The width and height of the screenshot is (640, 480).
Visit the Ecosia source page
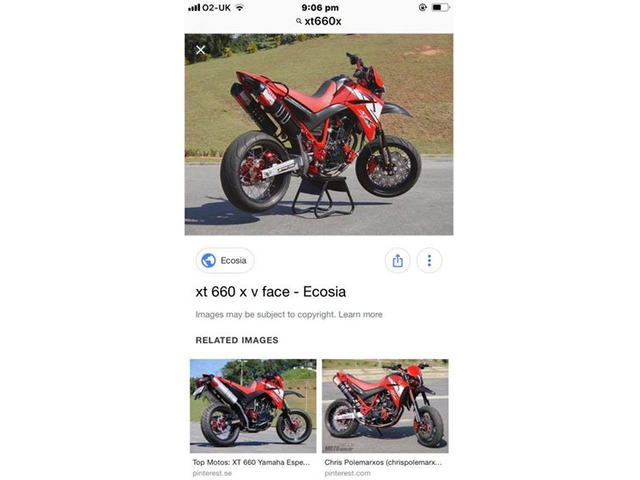pos(225,261)
